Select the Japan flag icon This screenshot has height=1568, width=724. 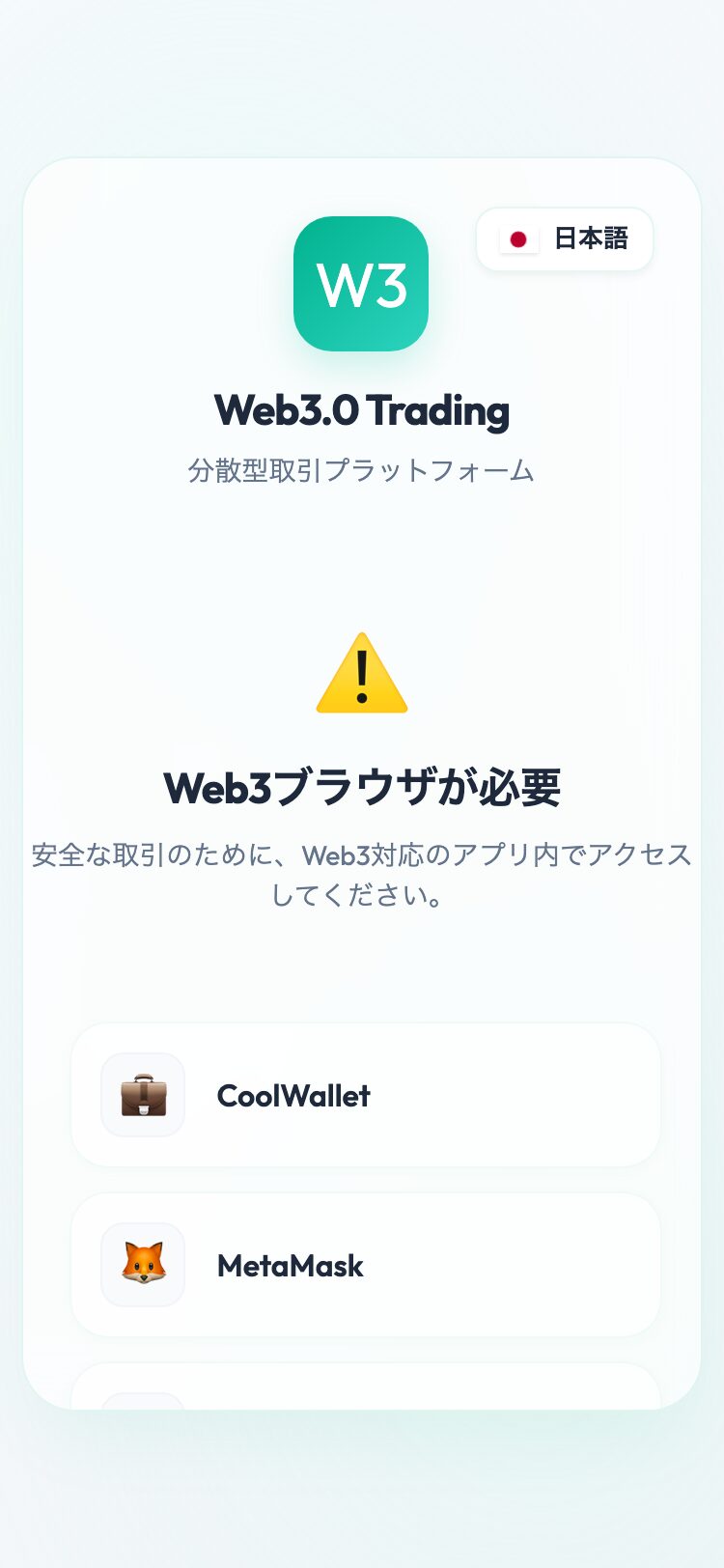[x=520, y=239]
